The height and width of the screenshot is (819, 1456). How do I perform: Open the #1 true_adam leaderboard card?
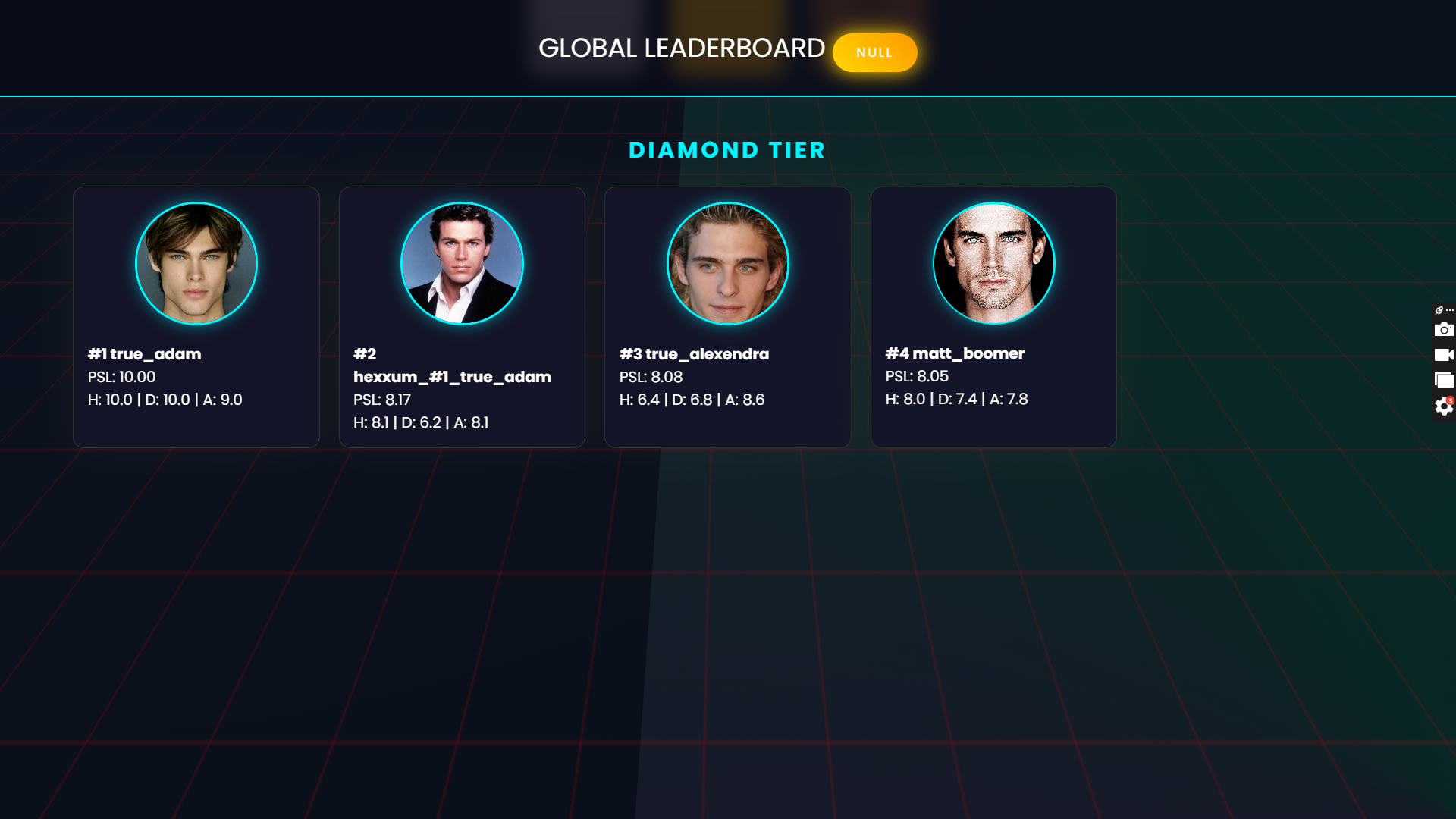pyautogui.click(x=196, y=317)
